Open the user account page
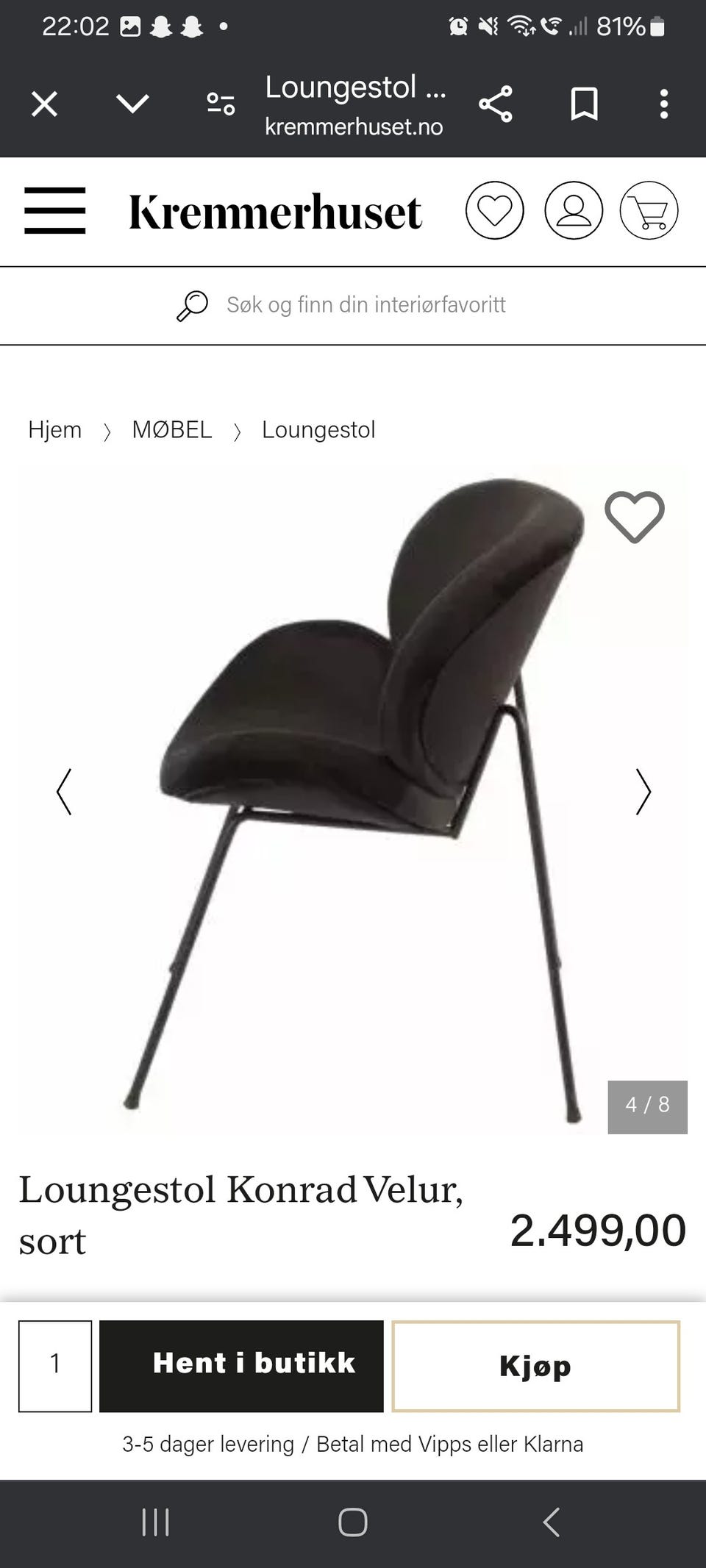706x1568 pixels. [x=574, y=210]
